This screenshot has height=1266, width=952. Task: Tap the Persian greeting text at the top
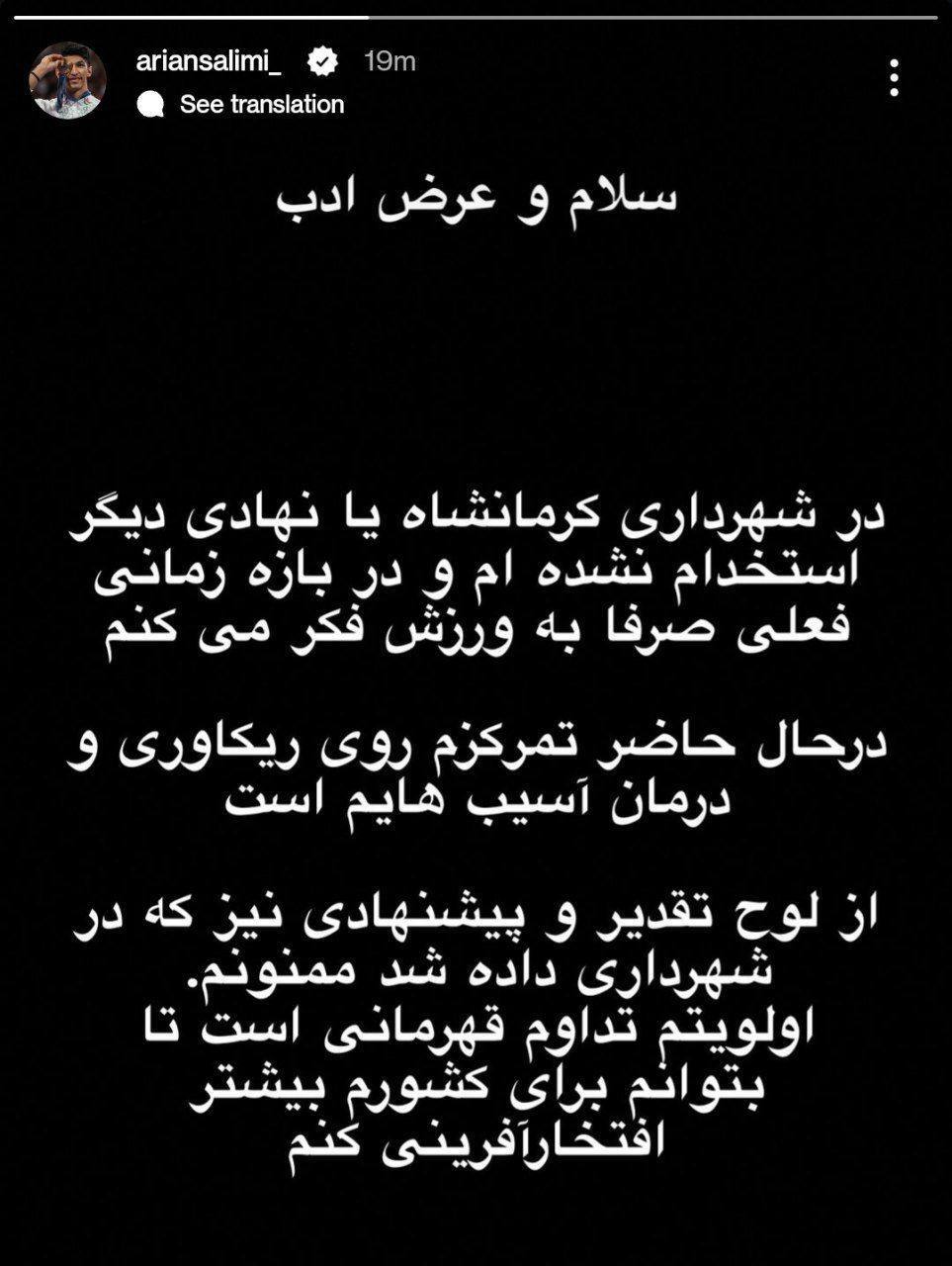point(476,198)
